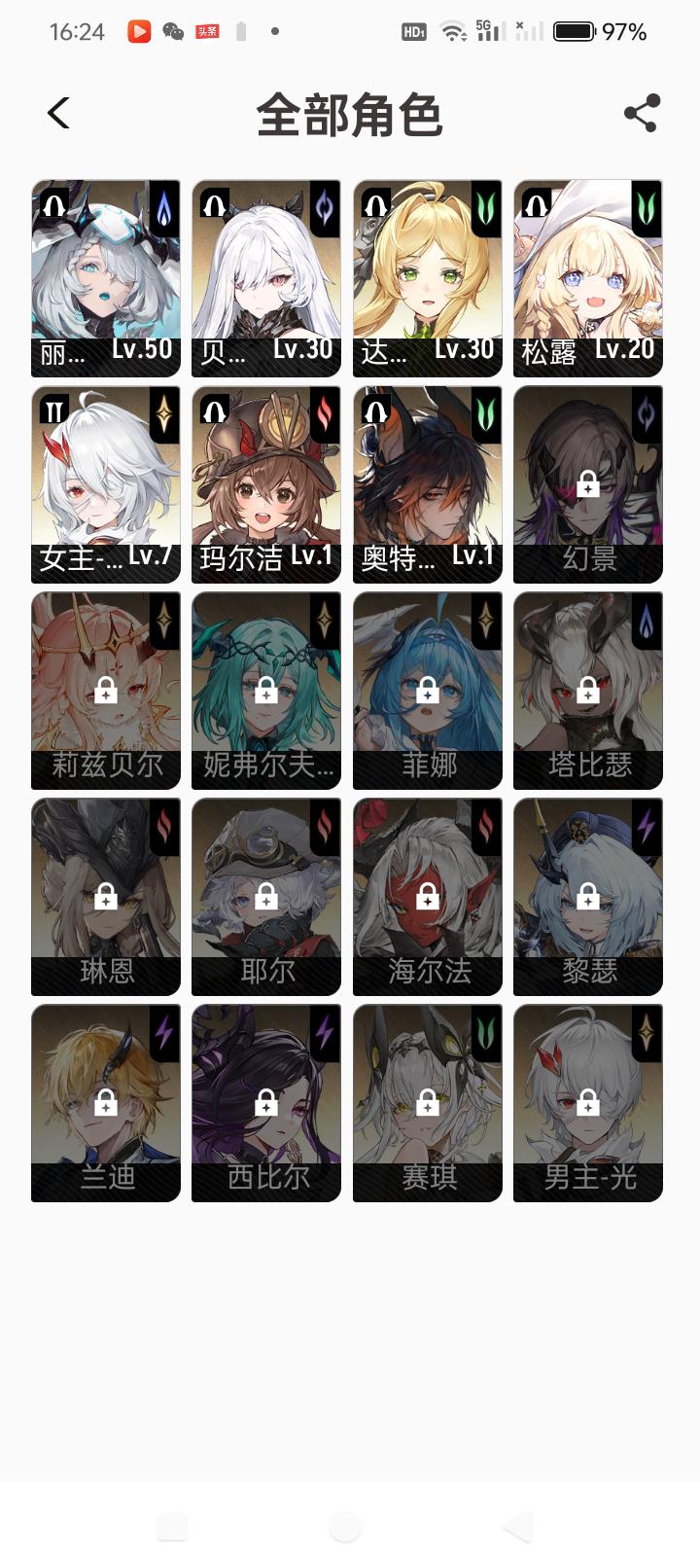Open the locked 男主-光 character card
The height and width of the screenshot is (1568, 700).
point(588,1103)
